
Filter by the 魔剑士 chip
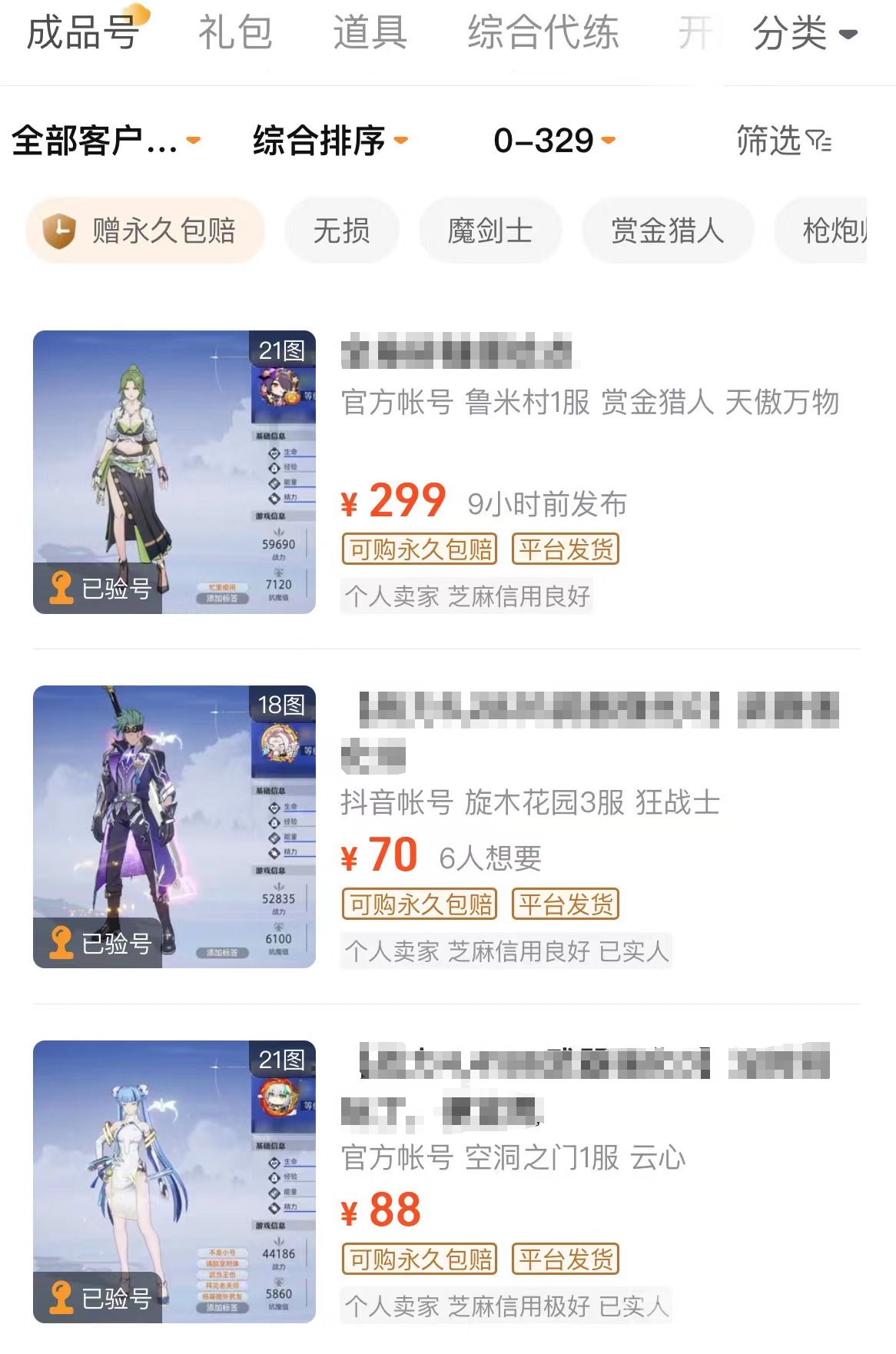pyautogui.click(x=489, y=231)
